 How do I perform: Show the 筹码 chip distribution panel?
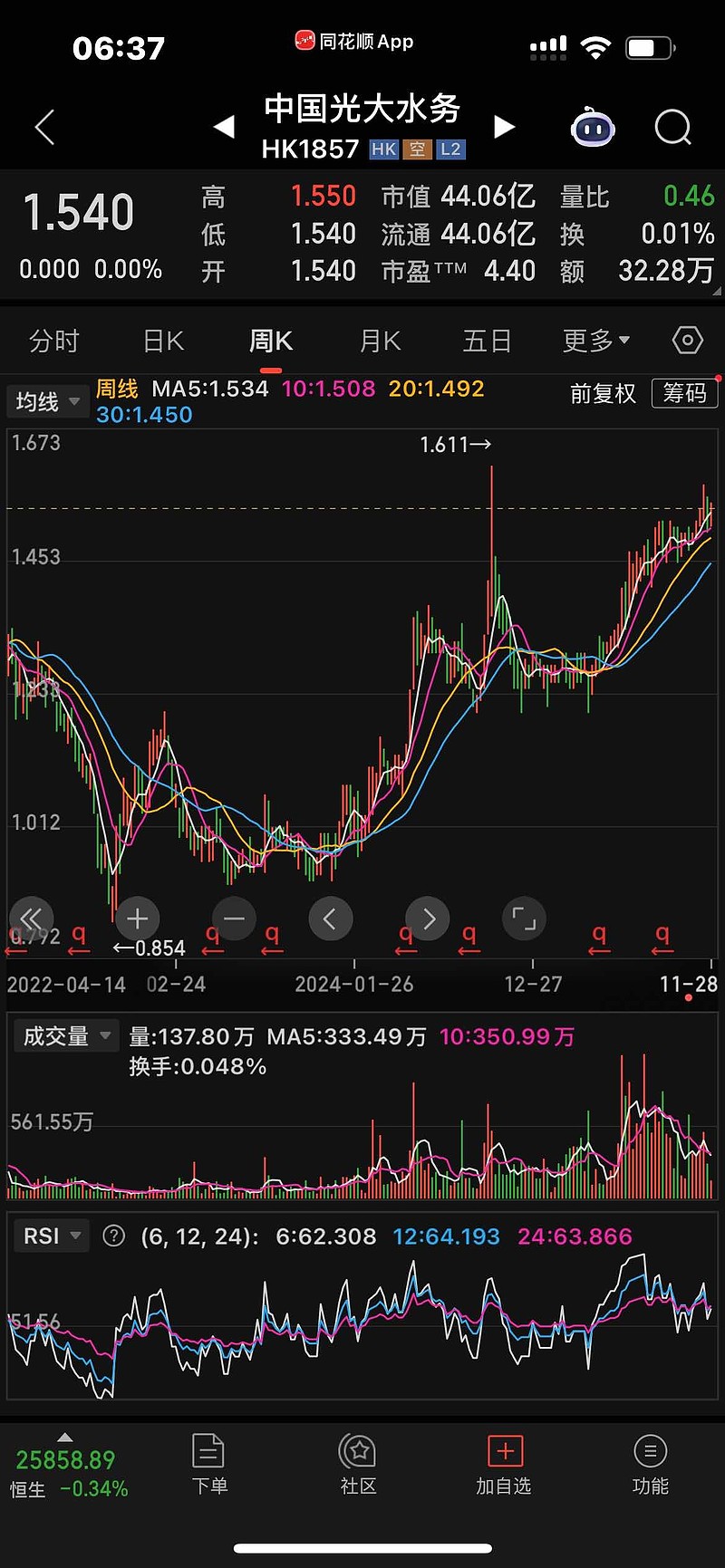pos(684,393)
